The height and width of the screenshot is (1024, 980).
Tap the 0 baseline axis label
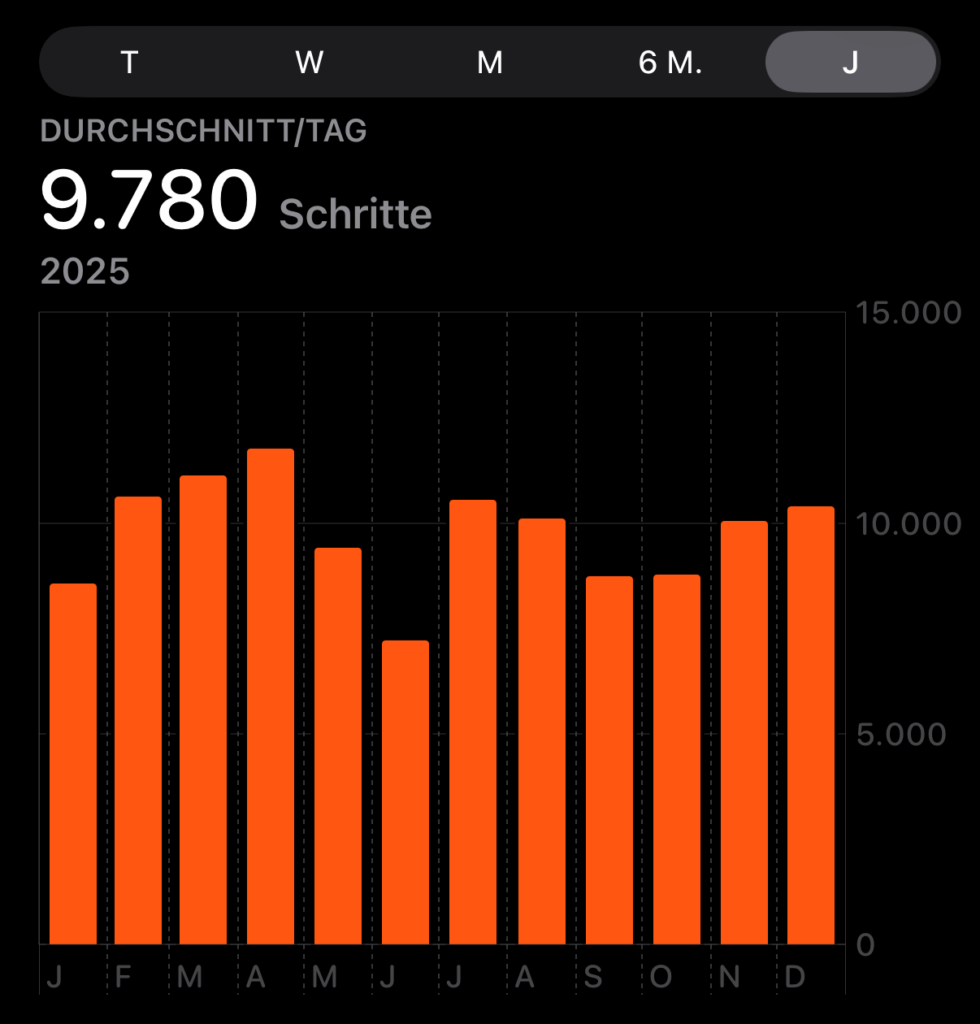pos(867,942)
